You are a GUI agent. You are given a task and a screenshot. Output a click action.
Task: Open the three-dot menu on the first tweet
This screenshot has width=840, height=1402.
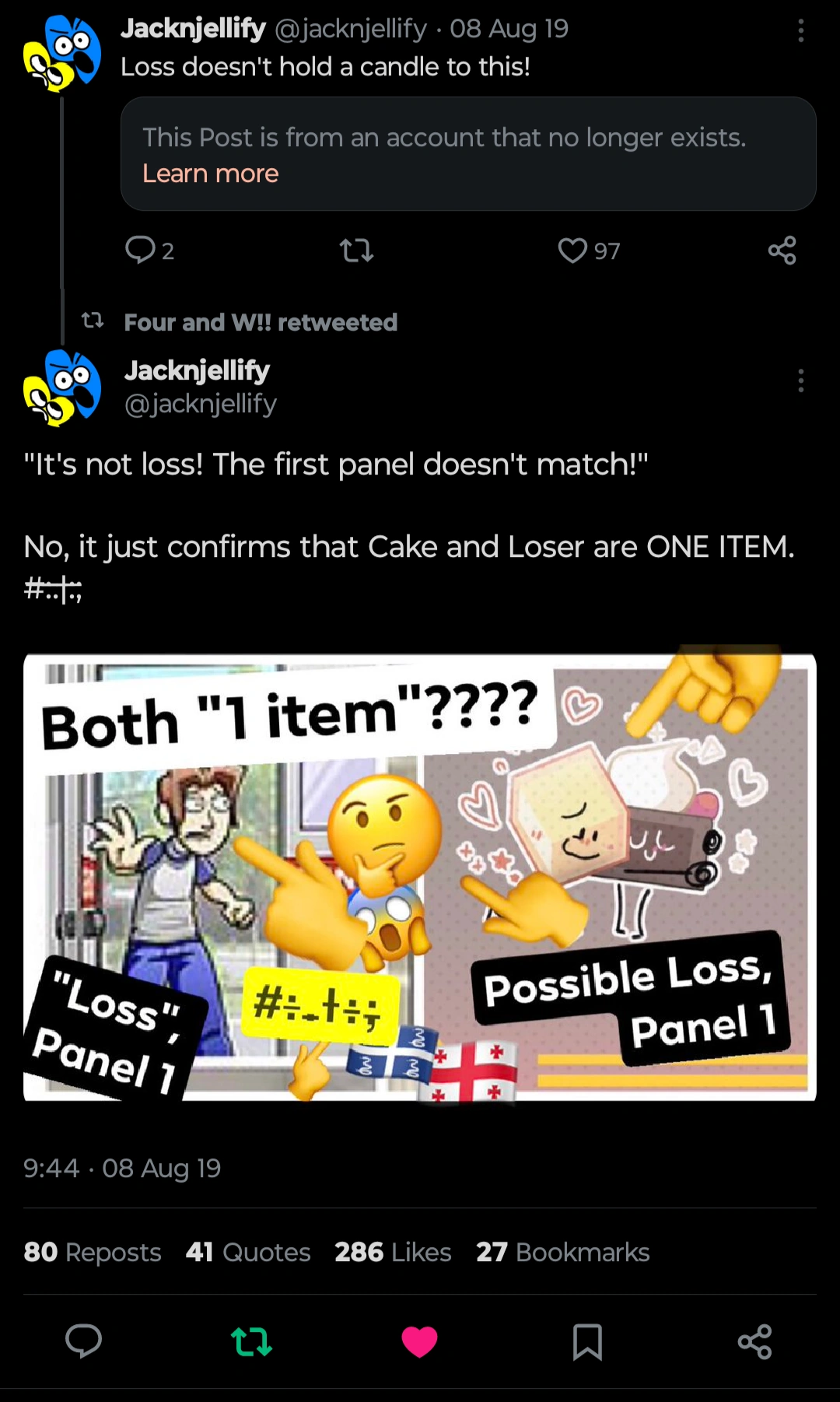(x=800, y=30)
